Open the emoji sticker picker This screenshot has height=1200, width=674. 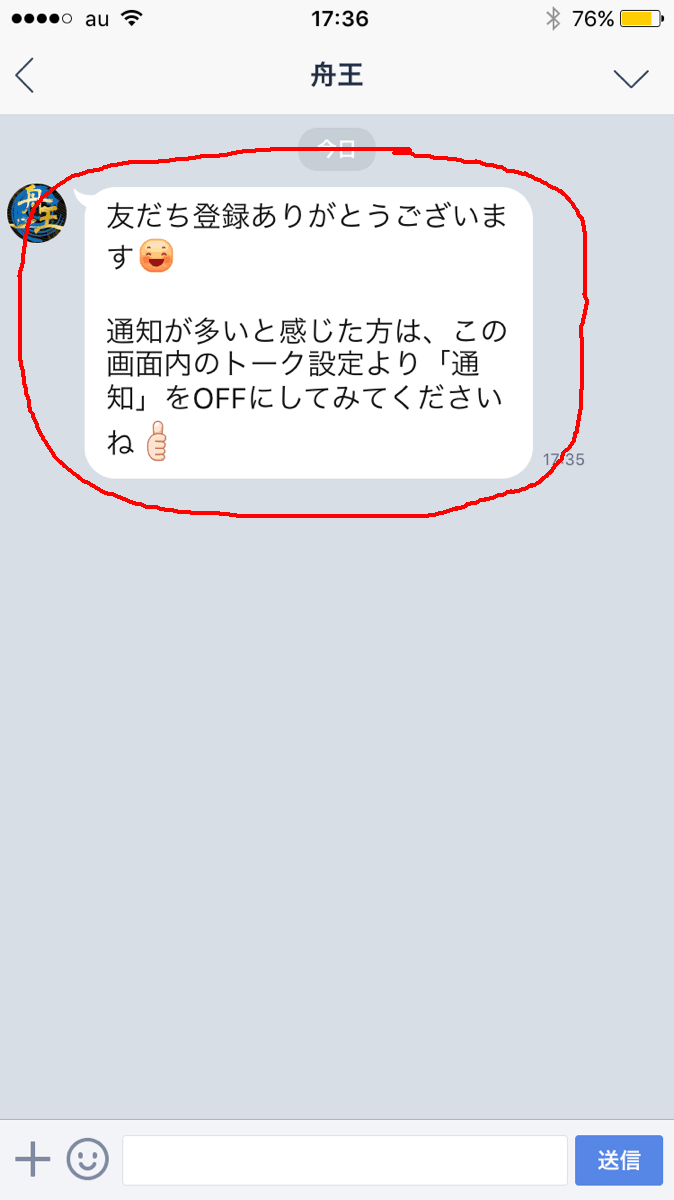87,1159
